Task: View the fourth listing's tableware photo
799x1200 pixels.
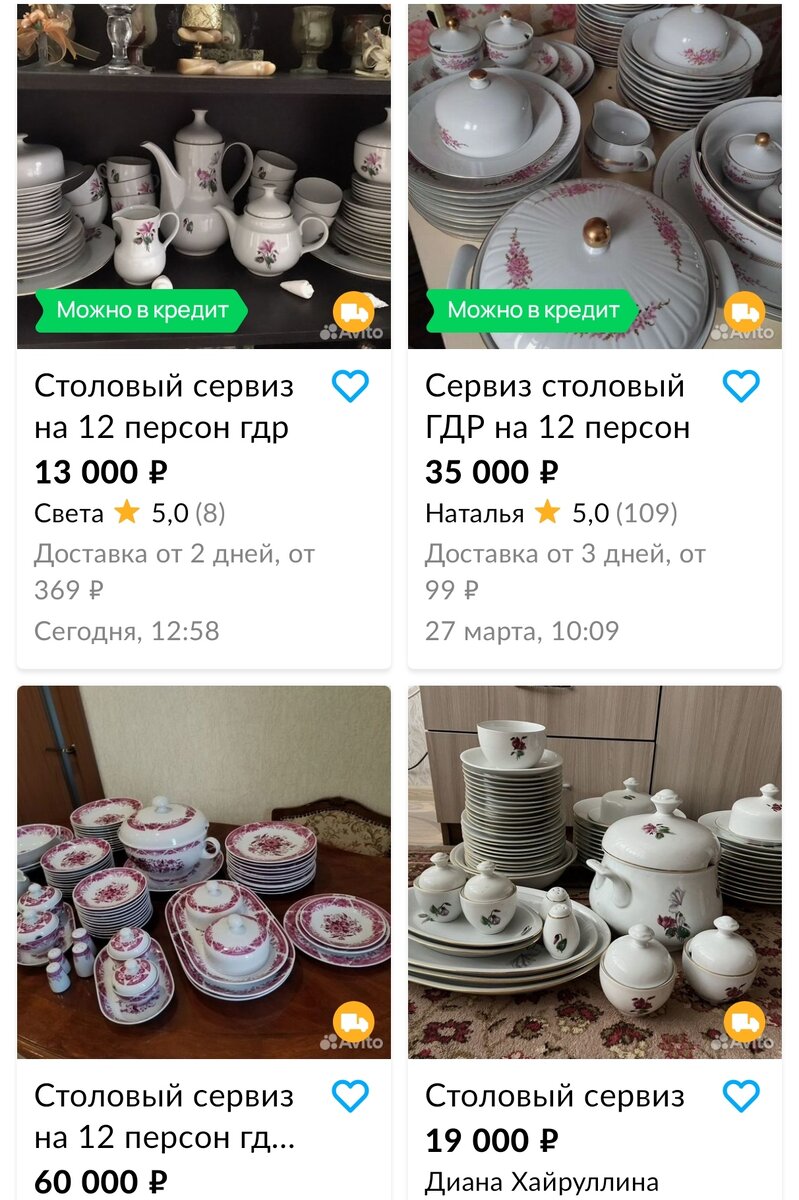Action: (x=595, y=870)
